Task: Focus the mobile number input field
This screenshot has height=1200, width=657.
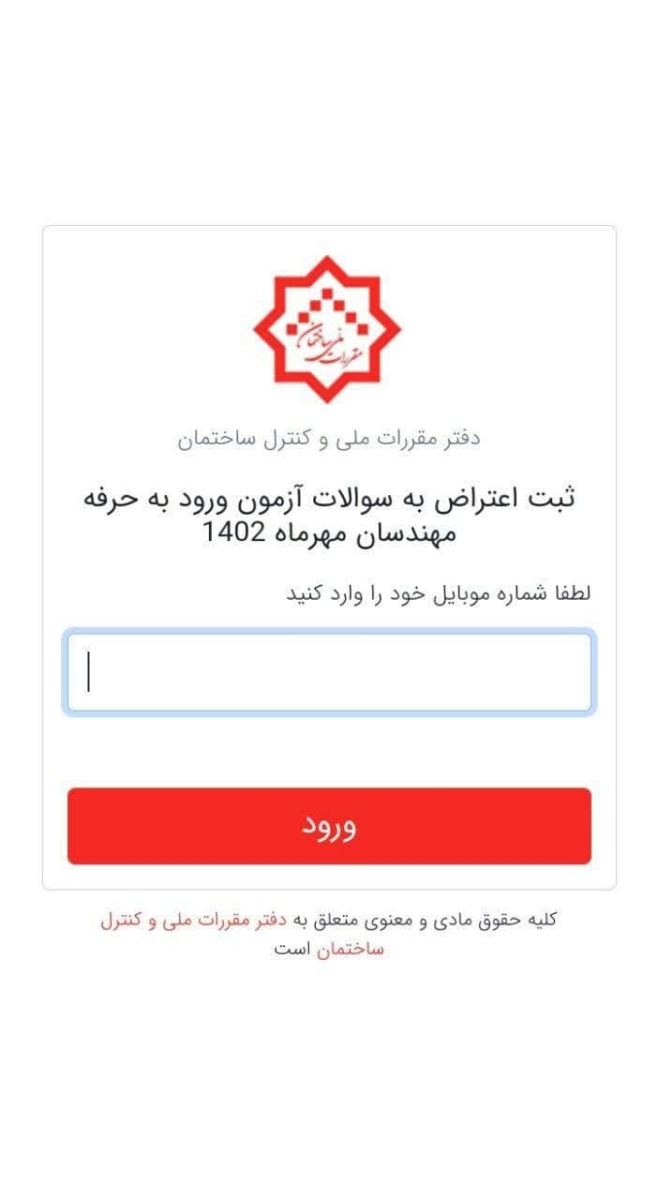Action: pyautogui.click(x=329, y=672)
